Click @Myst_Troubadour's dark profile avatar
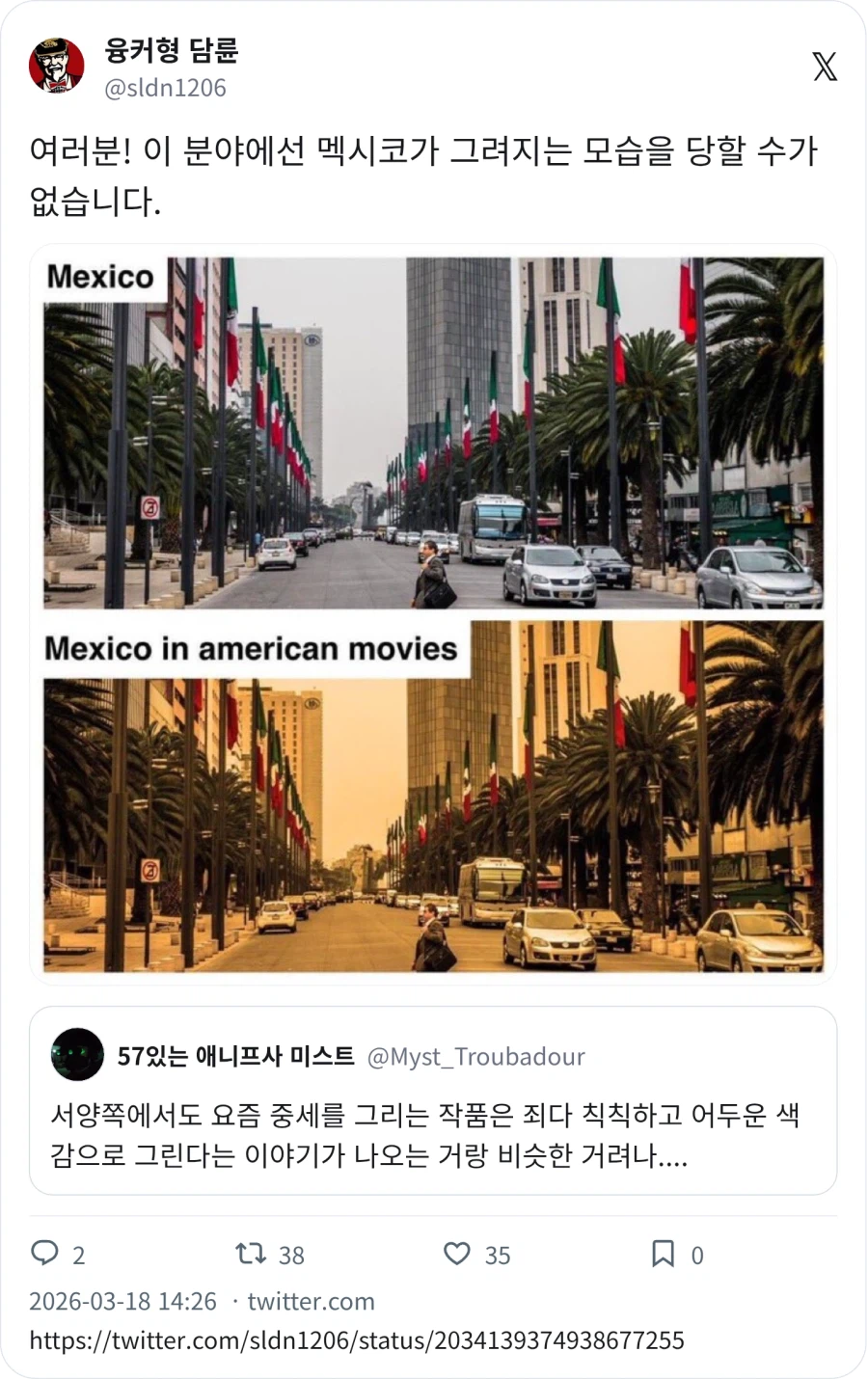This screenshot has width=868, height=1379. click(77, 1054)
